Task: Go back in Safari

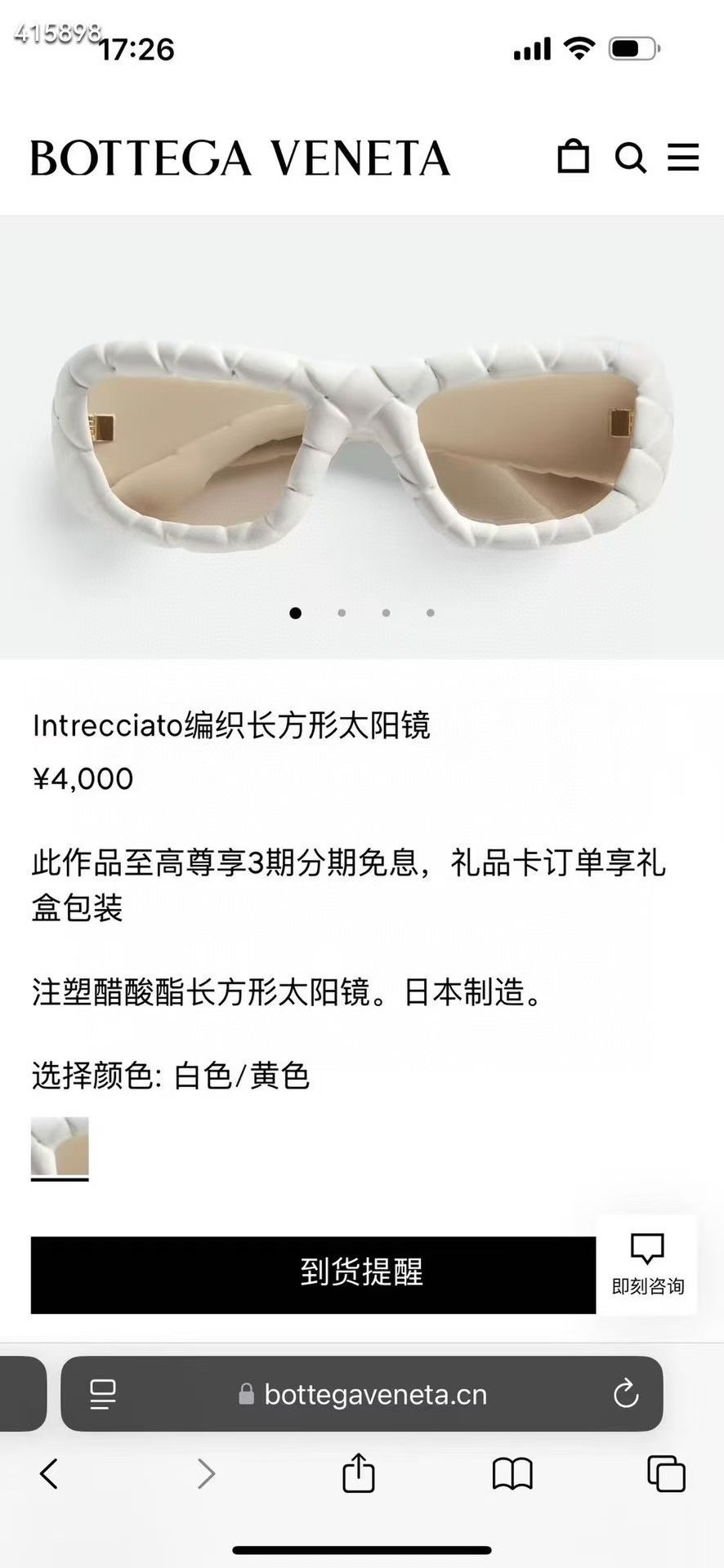Action: tap(49, 1474)
